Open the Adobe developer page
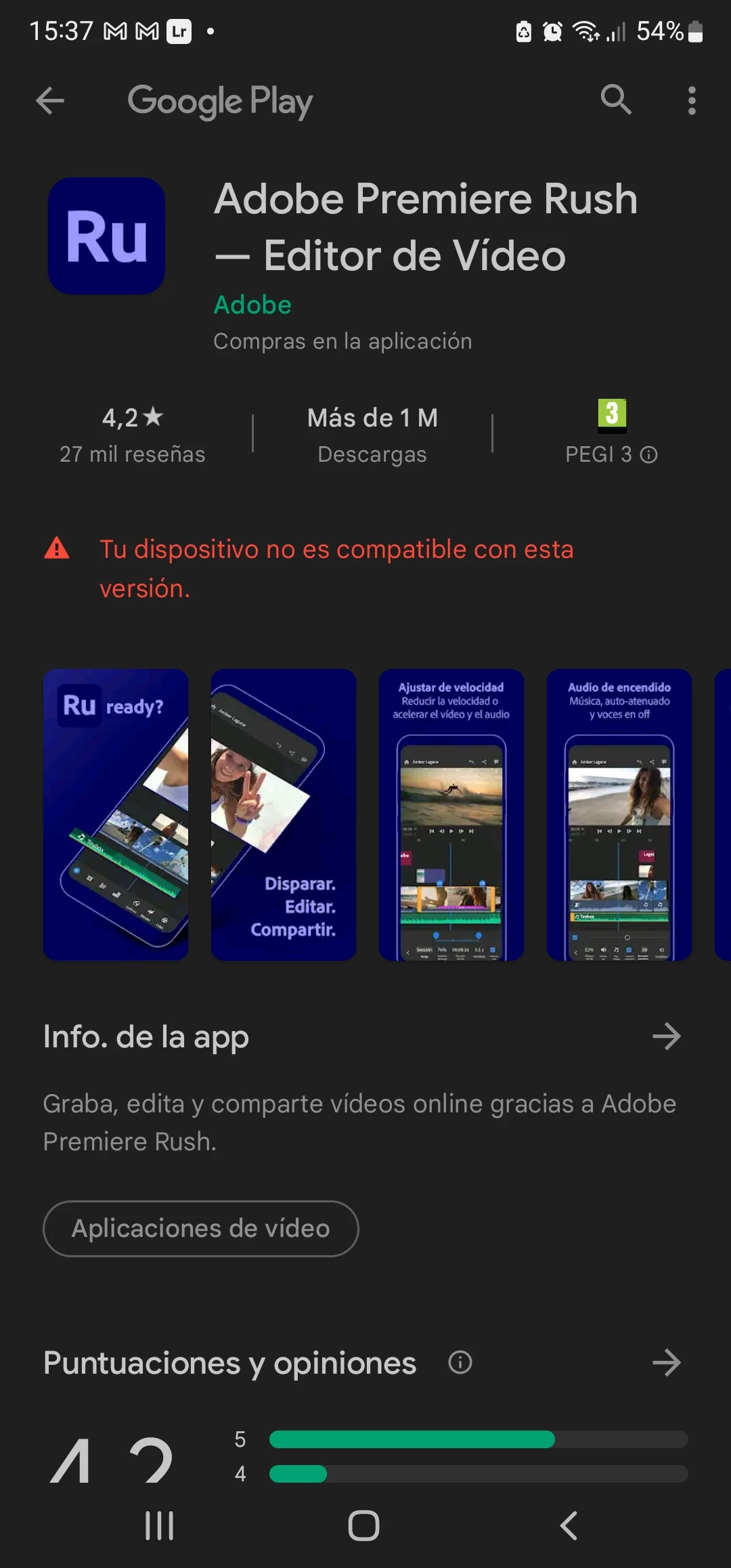 pyautogui.click(x=252, y=305)
